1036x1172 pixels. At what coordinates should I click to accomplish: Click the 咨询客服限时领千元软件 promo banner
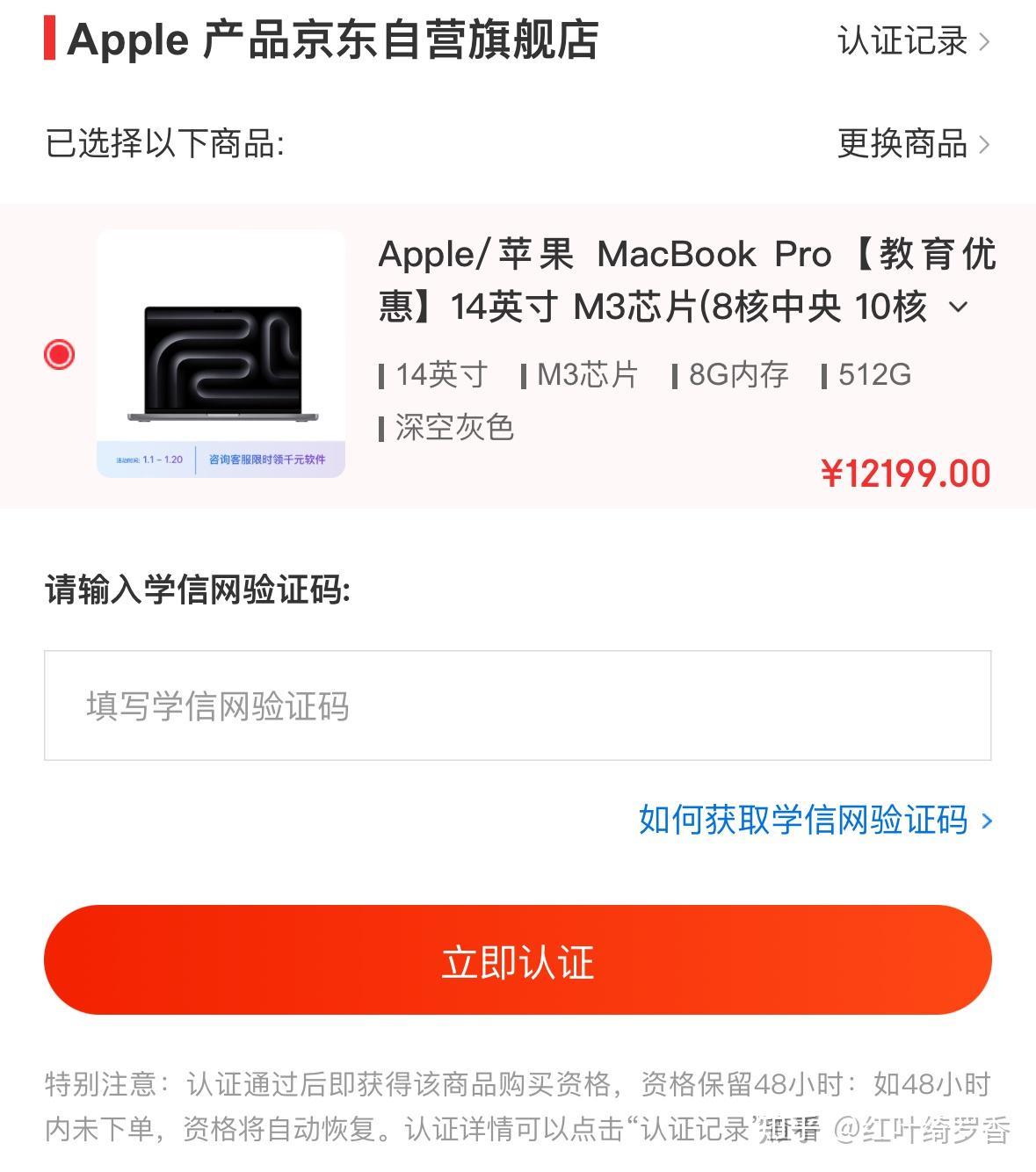268,460
